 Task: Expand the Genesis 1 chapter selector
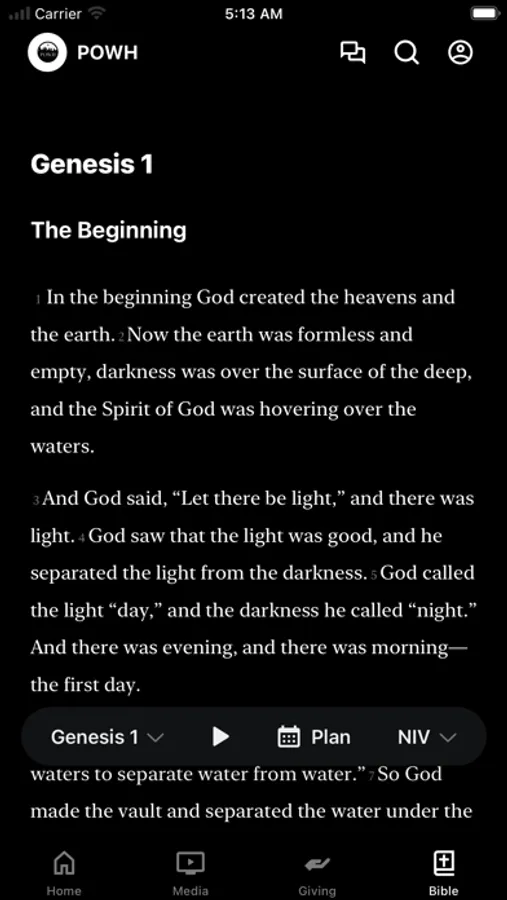point(107,737)
